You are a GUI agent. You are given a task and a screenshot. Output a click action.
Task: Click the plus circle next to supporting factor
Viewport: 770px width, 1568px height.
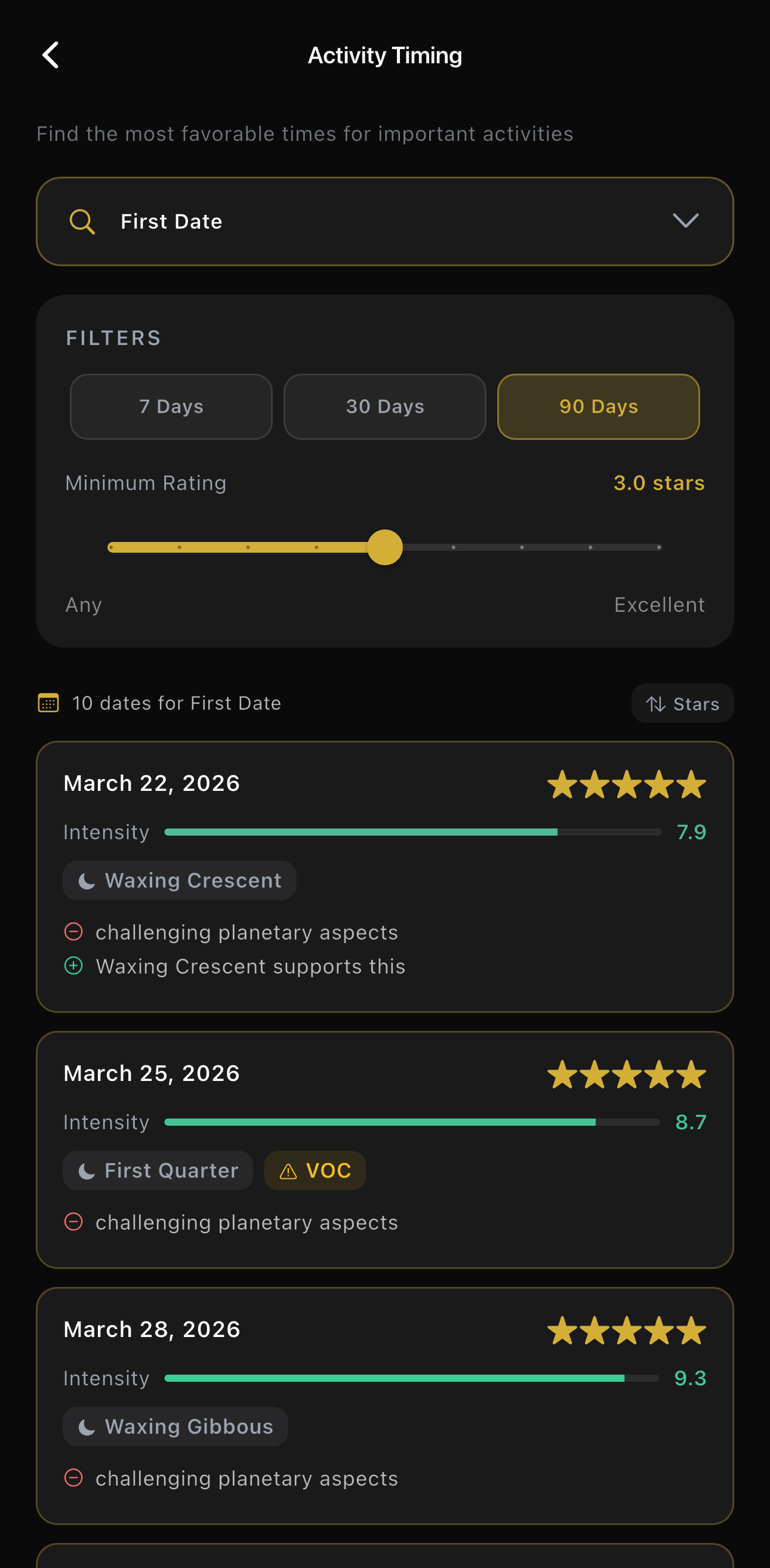73,966
